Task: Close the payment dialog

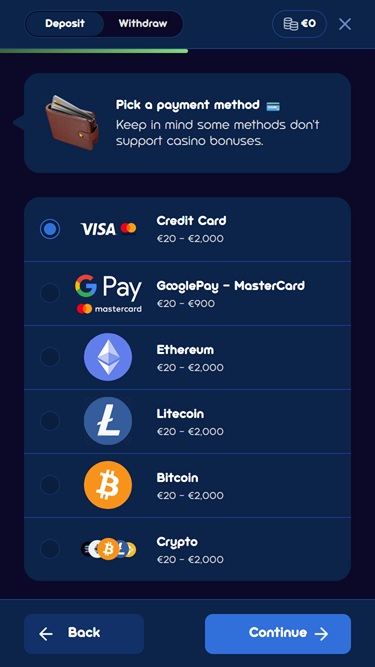Action: tap(345, 24)
